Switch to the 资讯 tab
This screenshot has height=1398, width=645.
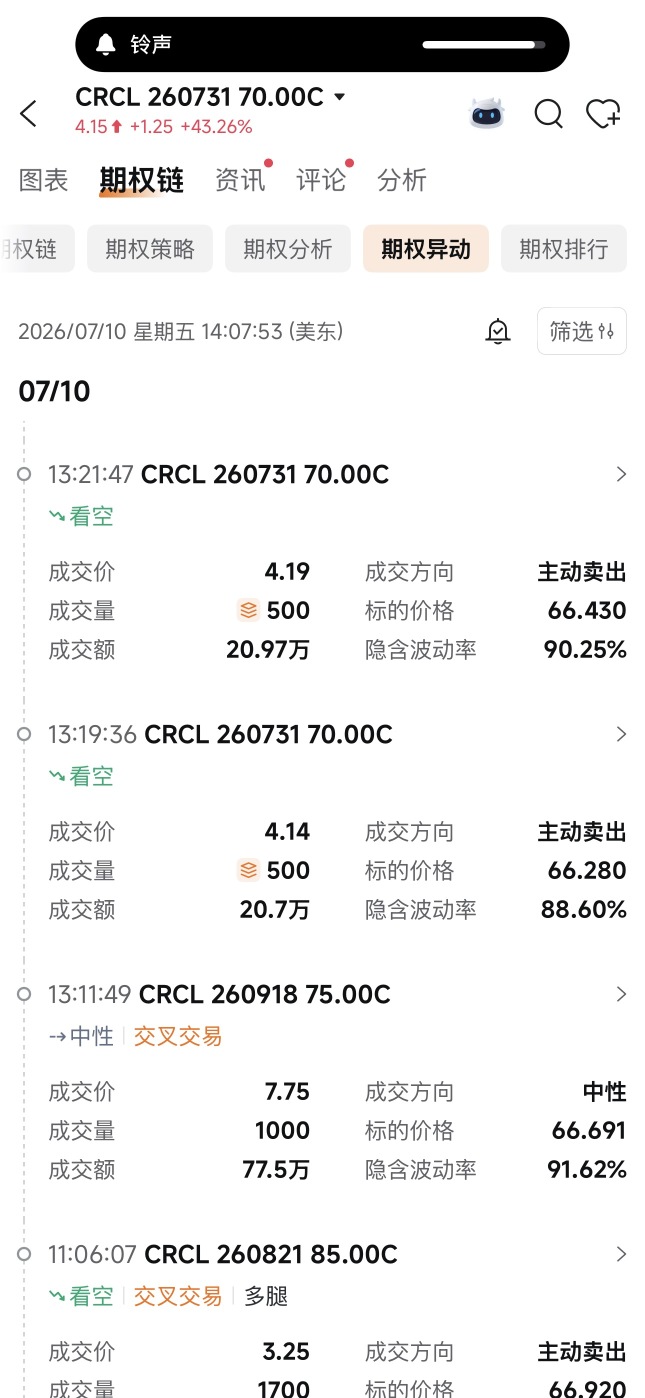click(x=241, y=180)
